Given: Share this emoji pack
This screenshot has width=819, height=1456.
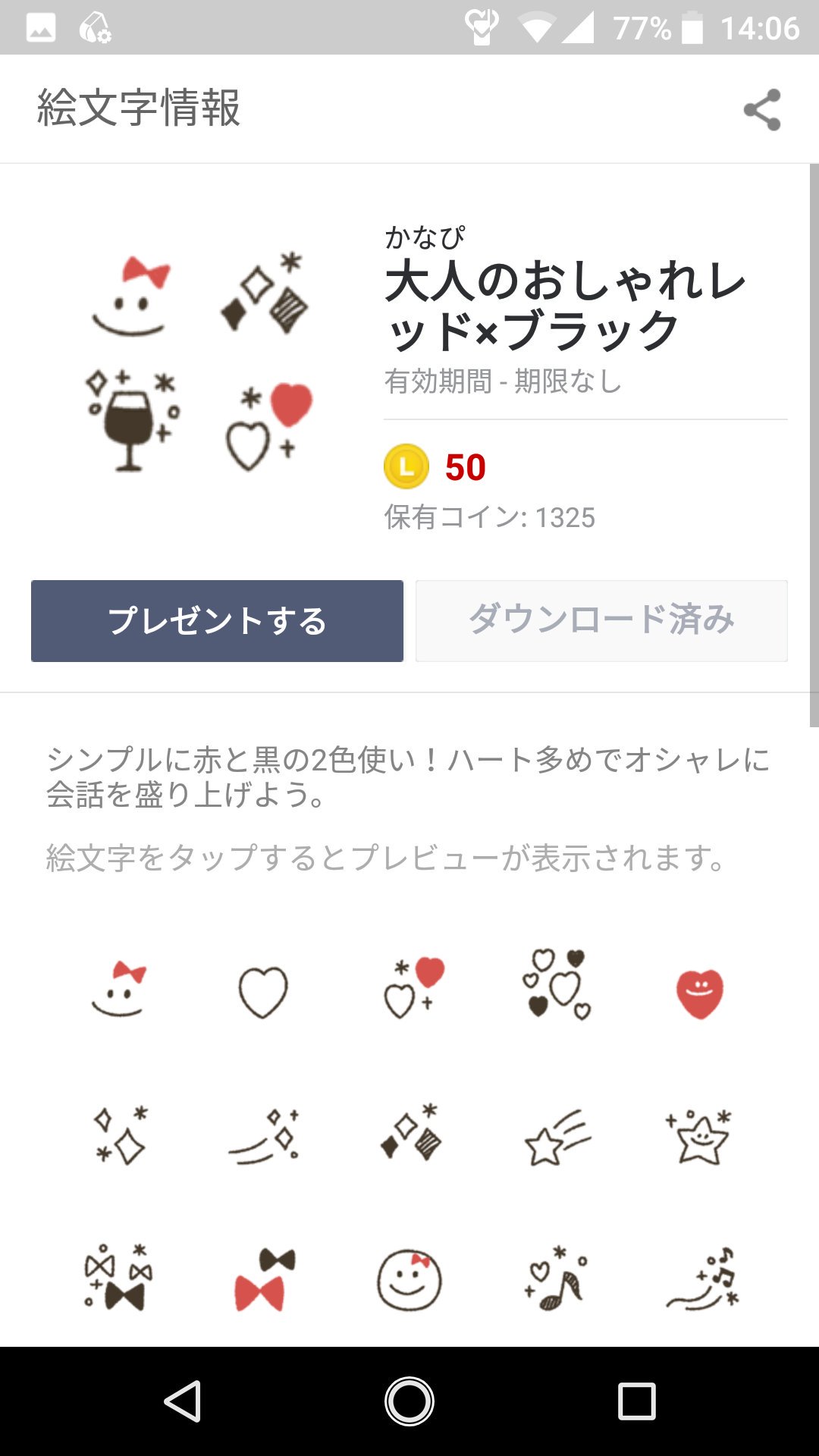Looking at the screenshot, I should (x=762, y=109).
